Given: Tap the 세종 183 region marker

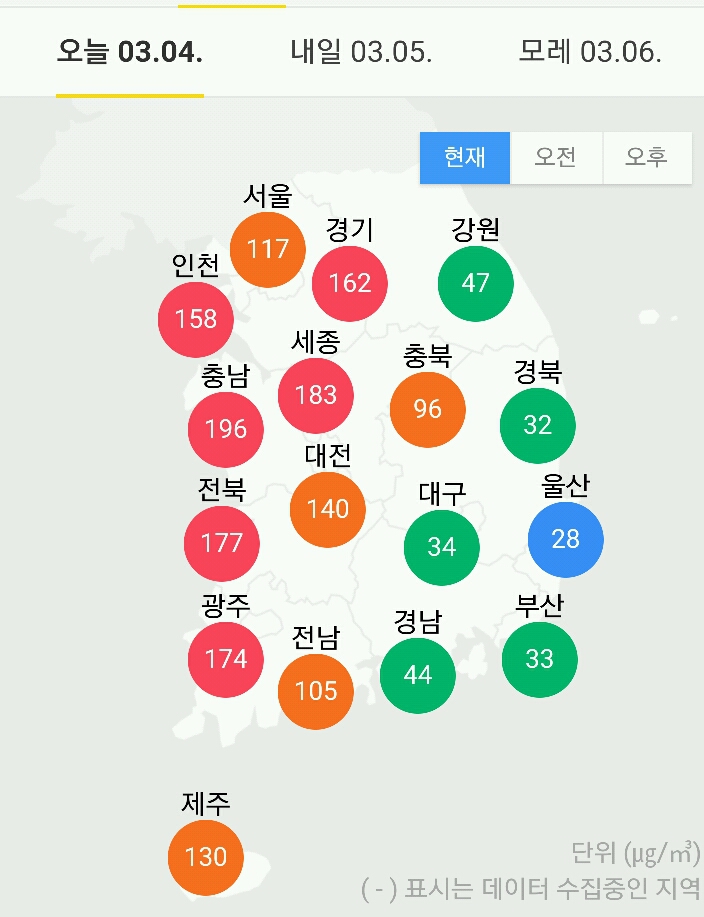Looking at the screenshot, I should (316, 395).
